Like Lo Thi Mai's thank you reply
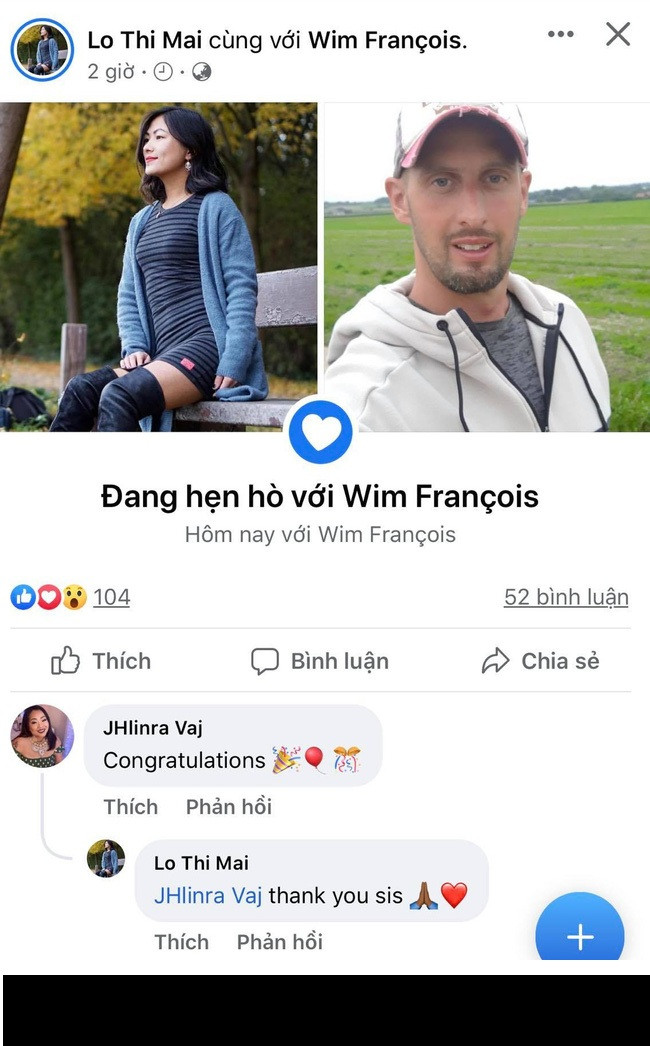 click(x=181, y=942)
